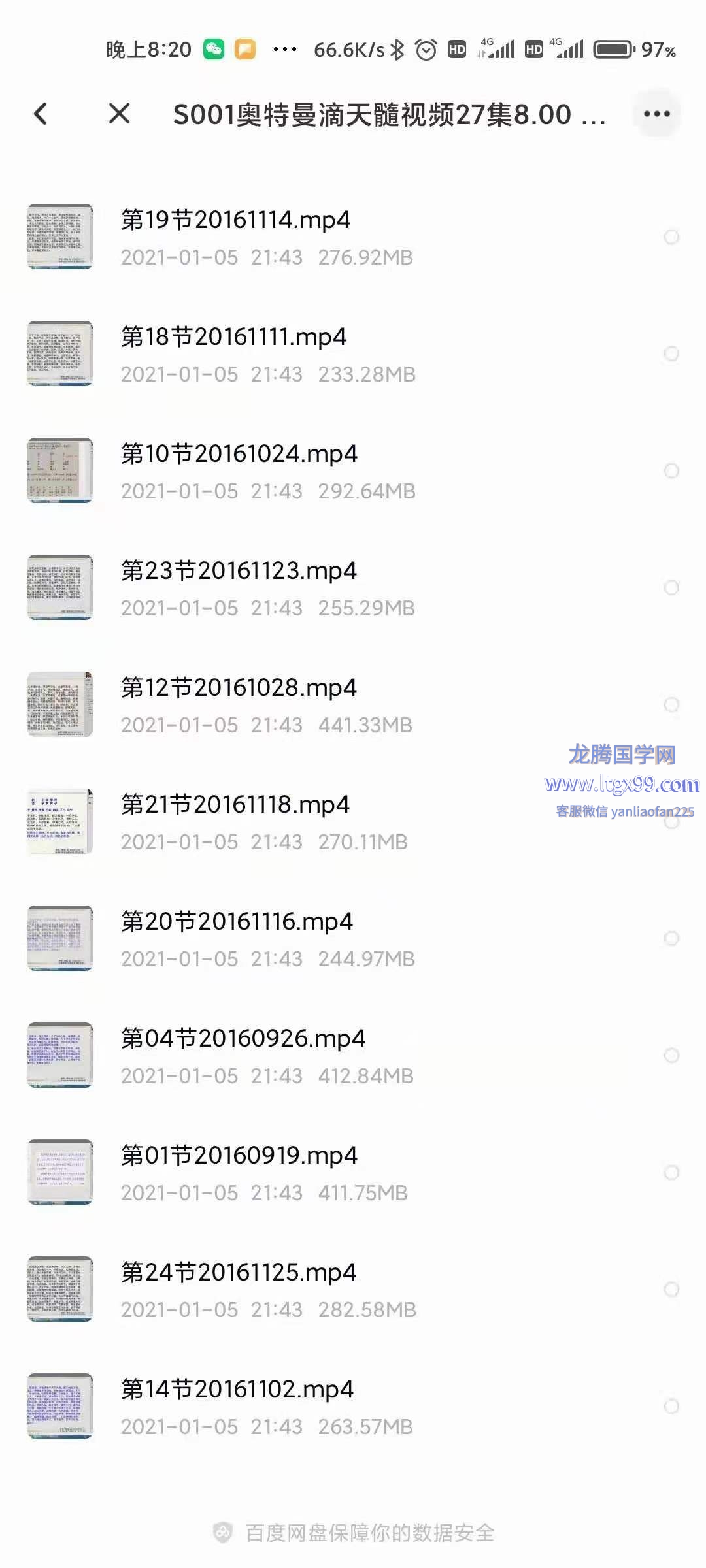Open file 第01节20160919.mp4

click(239, 1156)
